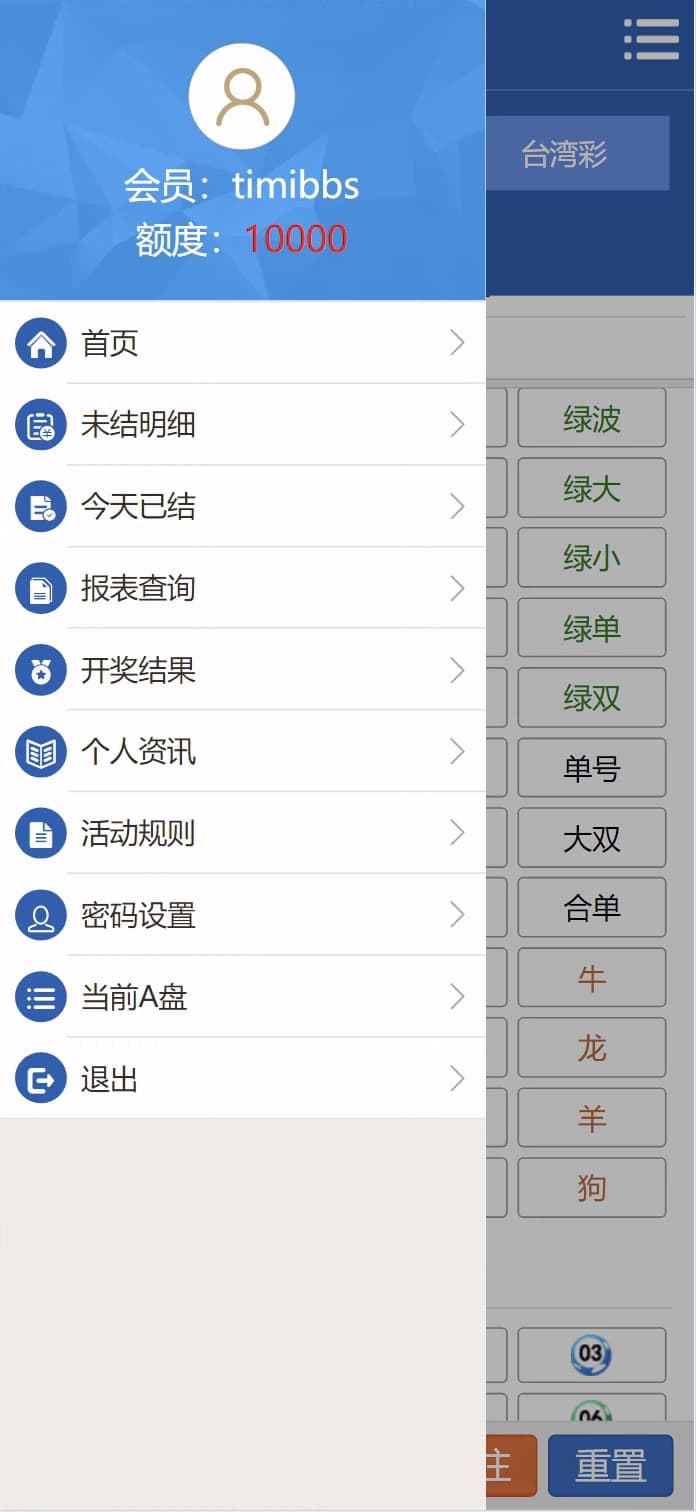Image resolution: width=696 pixels, height=1512 pixels.
Task: Tap the hamburger menu icon
Action: tap(651, 40)
